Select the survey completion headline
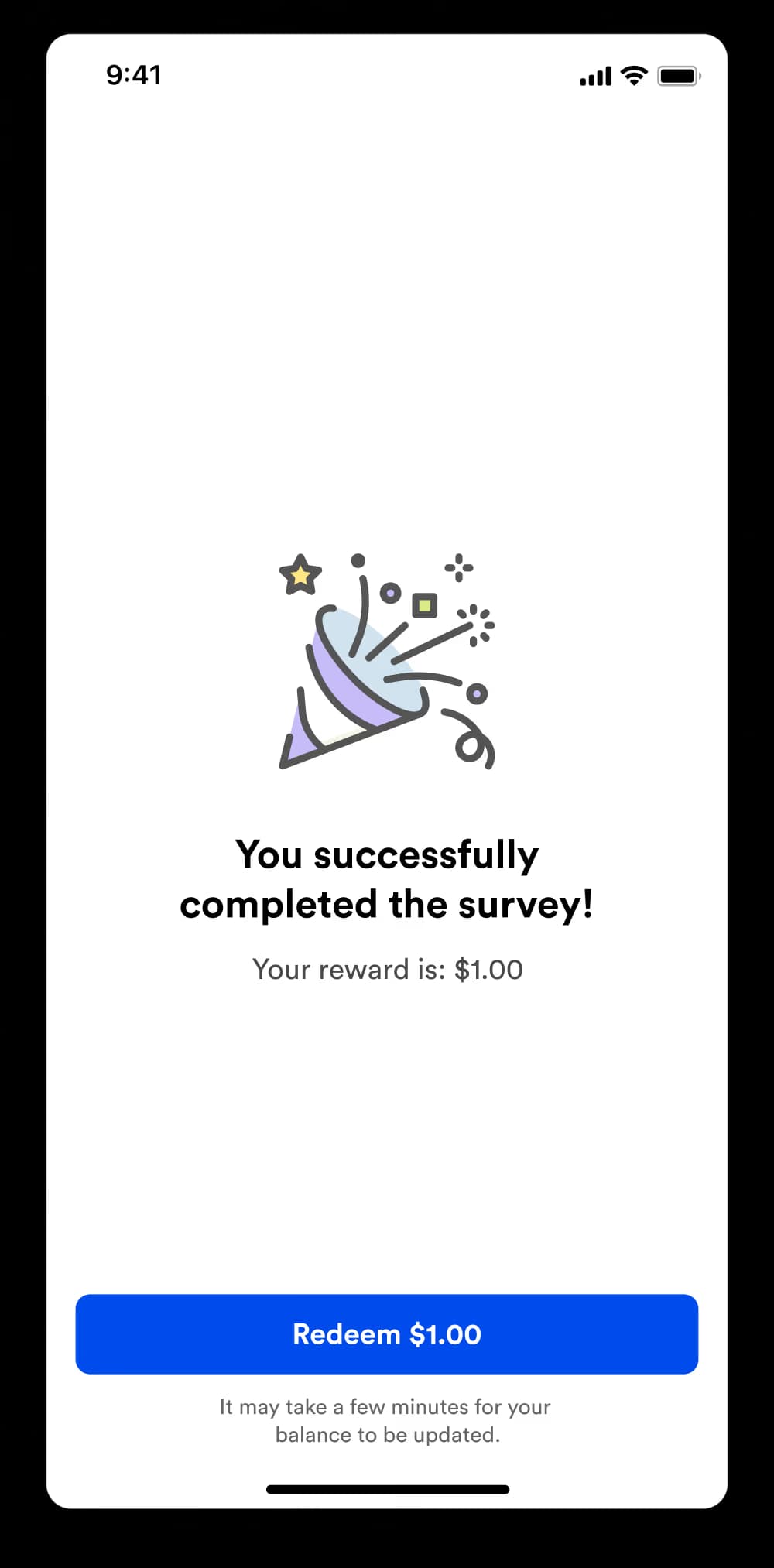The image size is (774, 1568). click(x=387, y=878)
